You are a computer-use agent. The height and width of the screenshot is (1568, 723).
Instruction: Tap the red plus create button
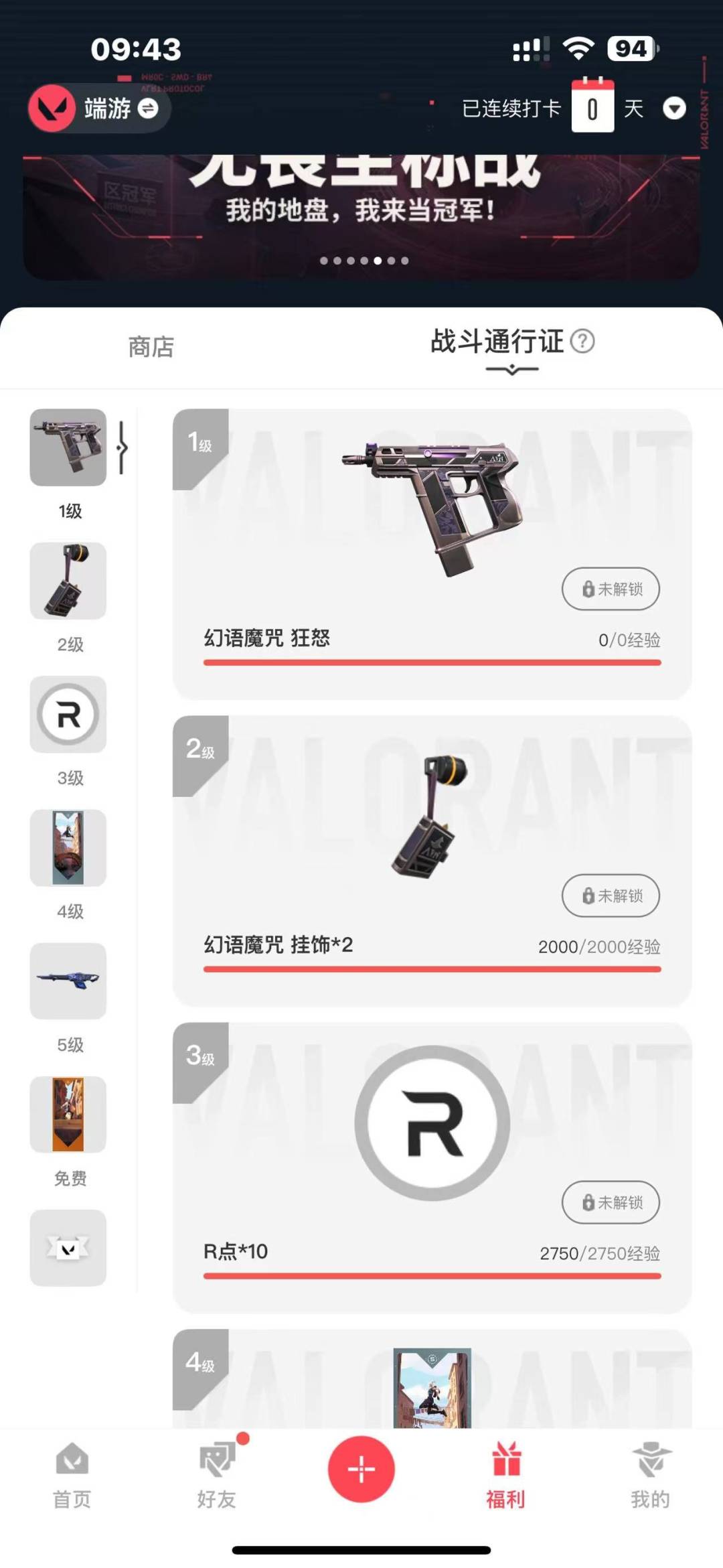pyautogui.click(x=361, y=1469)
